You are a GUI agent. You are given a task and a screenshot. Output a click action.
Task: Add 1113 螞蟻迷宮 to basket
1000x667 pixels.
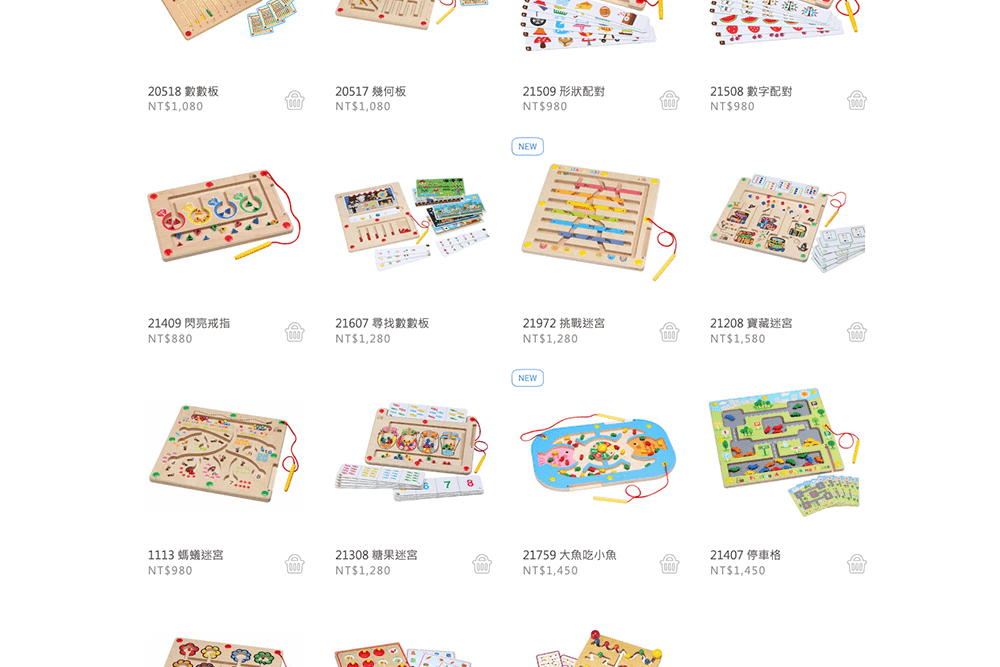click(x=294, y=564)
